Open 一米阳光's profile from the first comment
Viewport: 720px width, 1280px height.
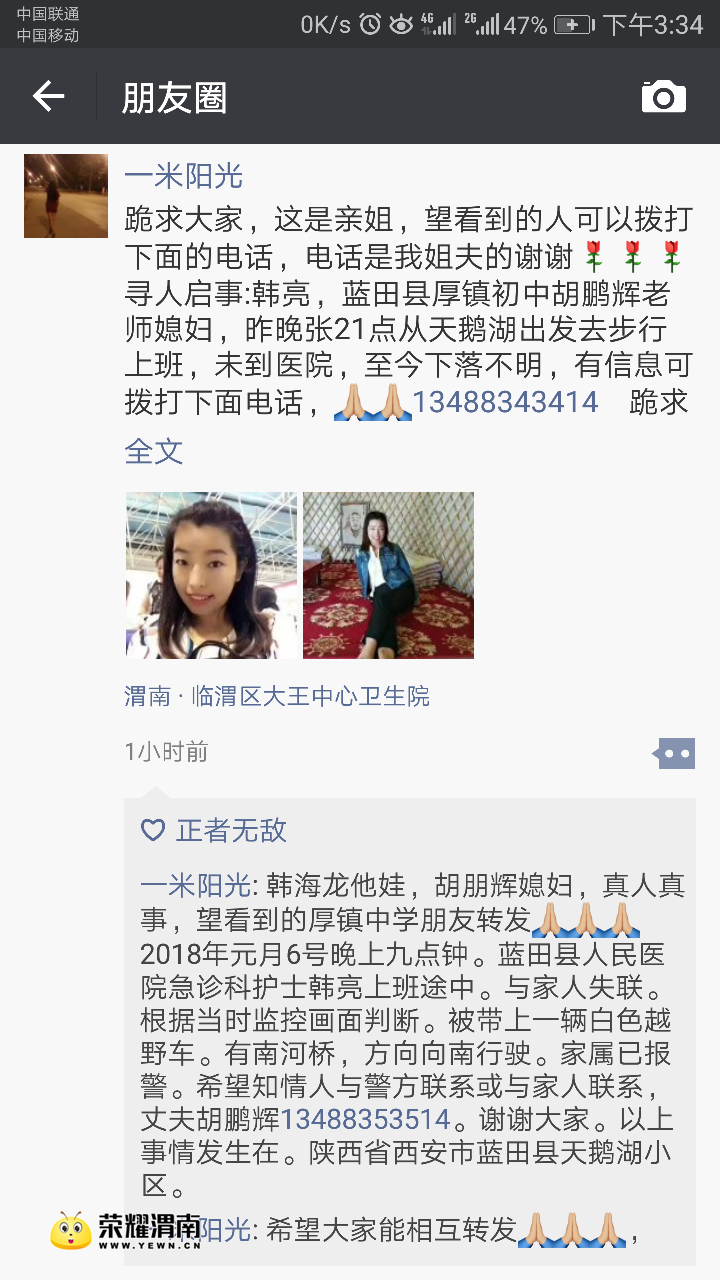196,885
